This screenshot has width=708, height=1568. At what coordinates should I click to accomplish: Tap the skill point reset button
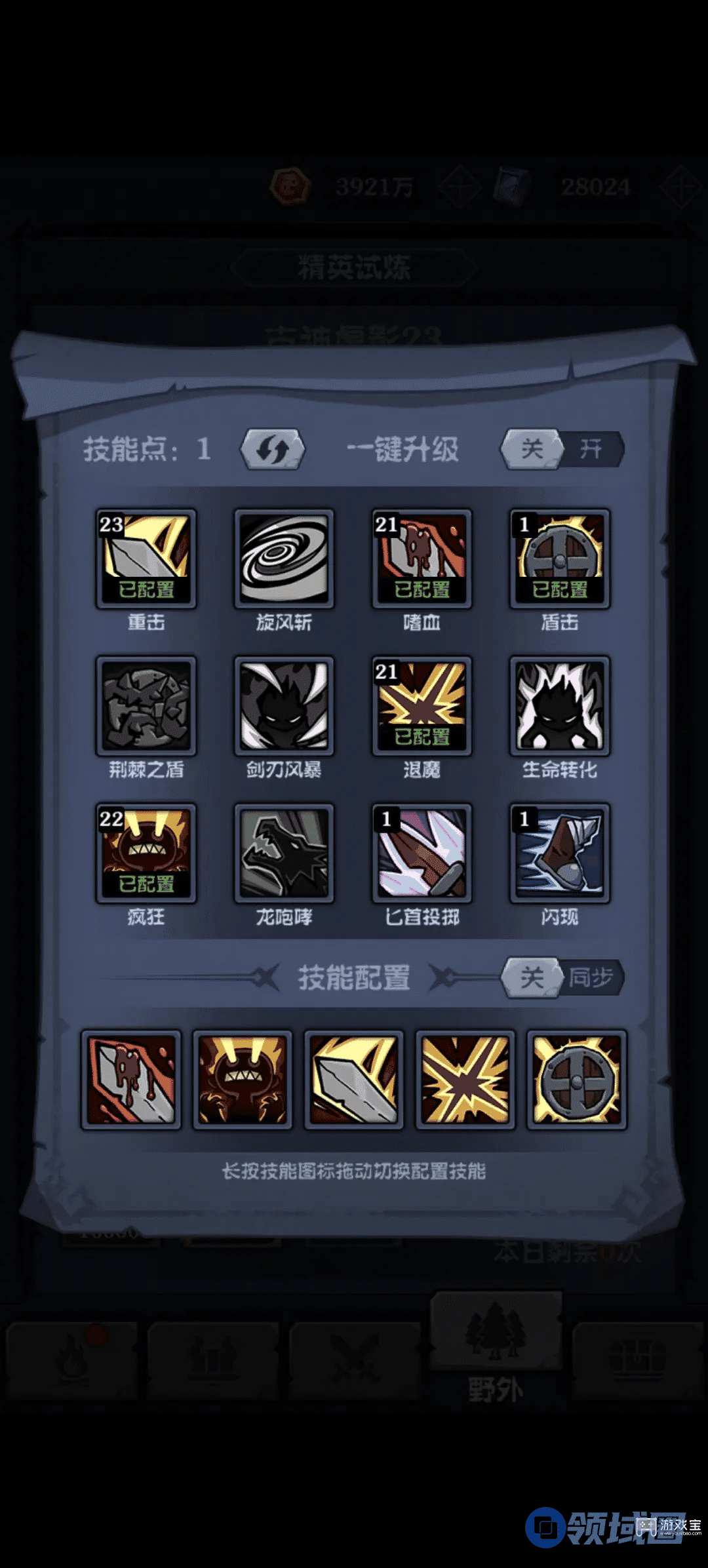[x=272, y=450]
